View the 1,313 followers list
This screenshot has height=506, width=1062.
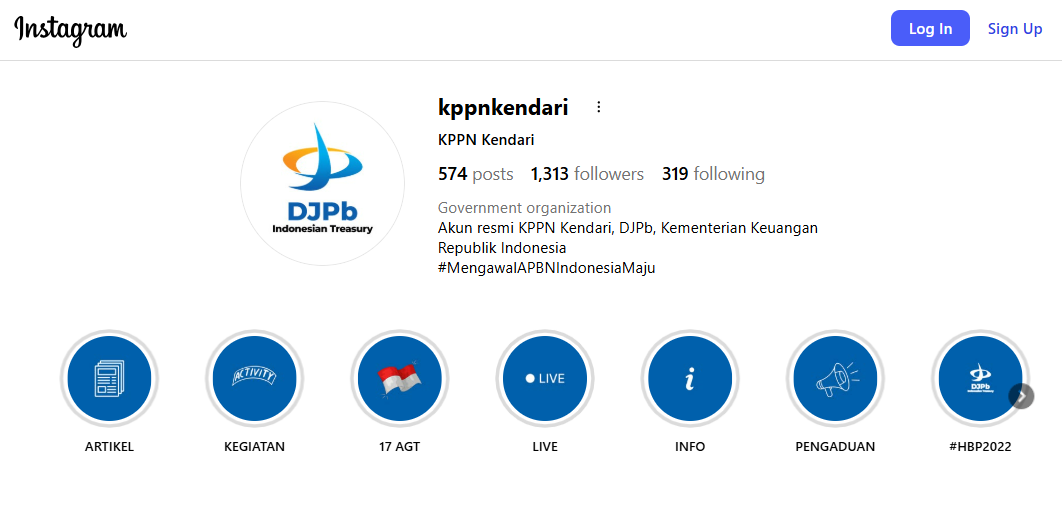click(587, 174)
